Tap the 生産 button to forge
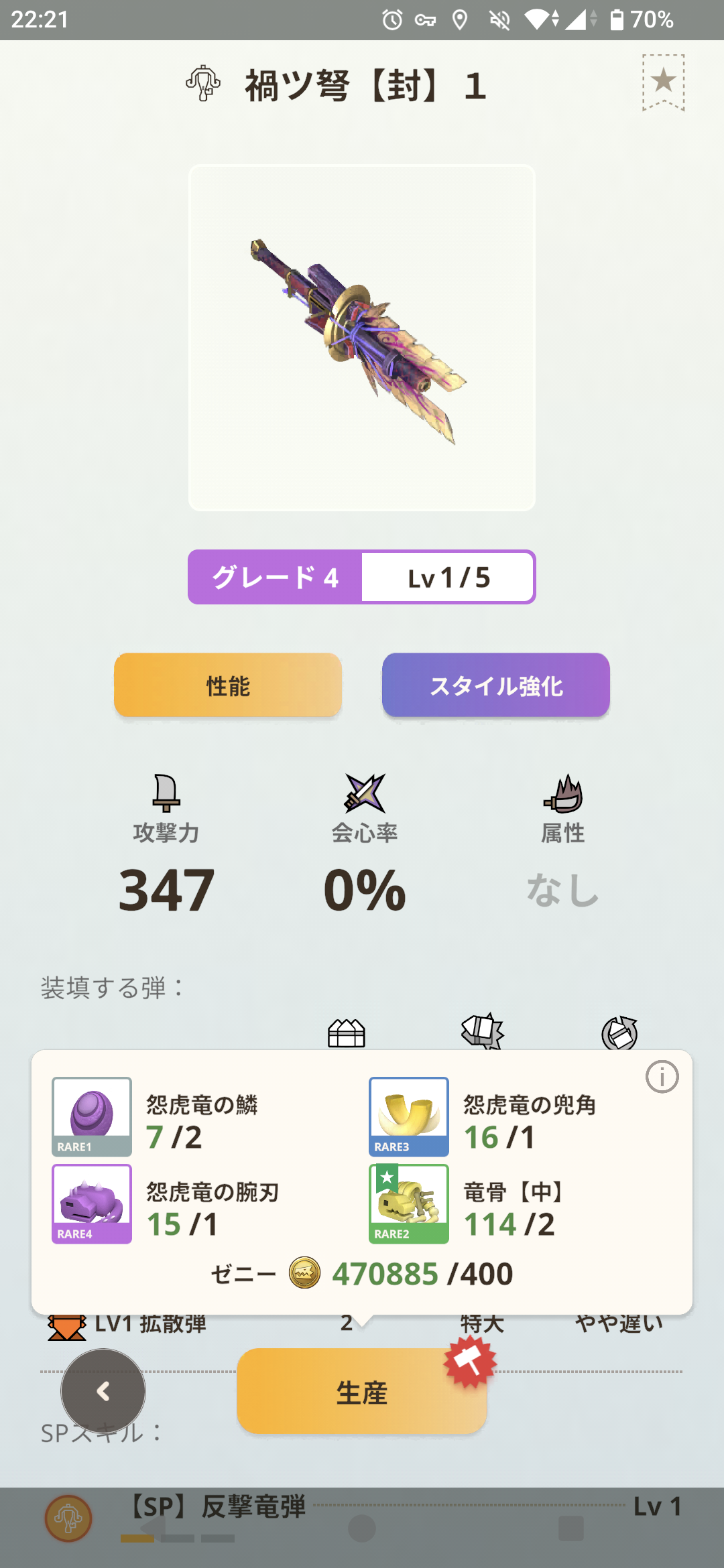 (x=361, y=1392)
